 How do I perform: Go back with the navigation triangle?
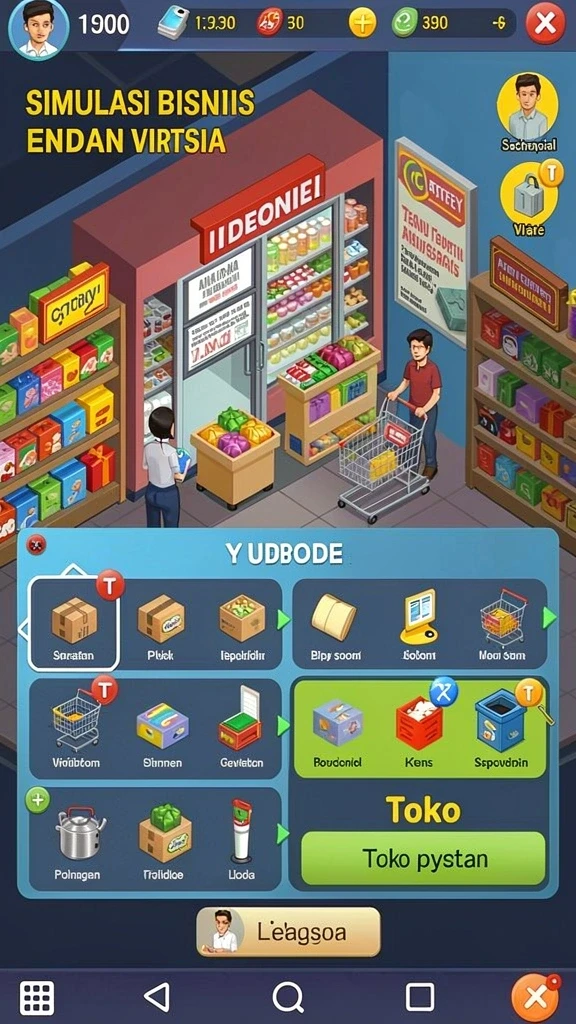pyautogui.click(x=157, y=997)
